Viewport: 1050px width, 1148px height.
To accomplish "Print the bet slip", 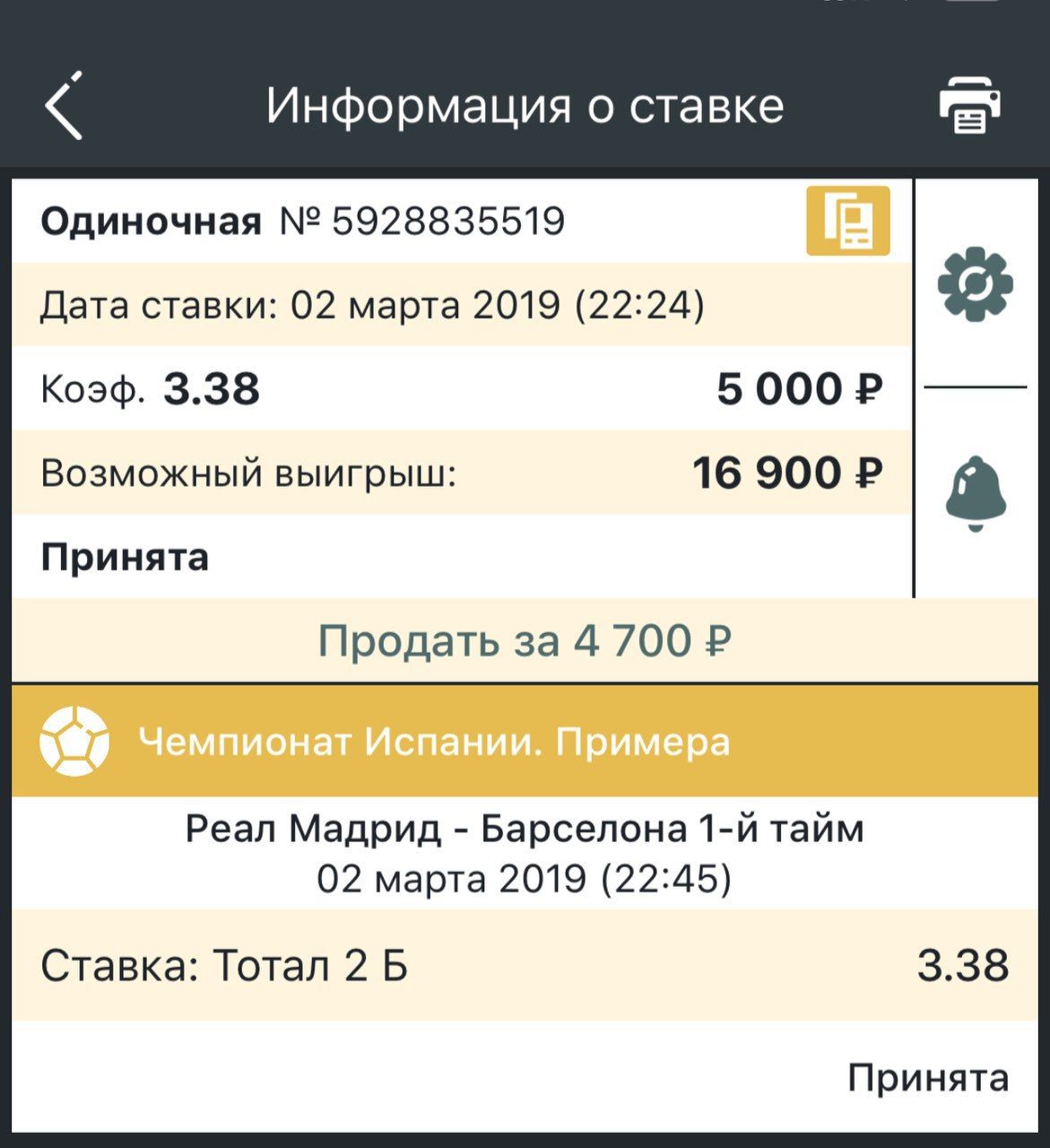I will click(x=969, y=105).
